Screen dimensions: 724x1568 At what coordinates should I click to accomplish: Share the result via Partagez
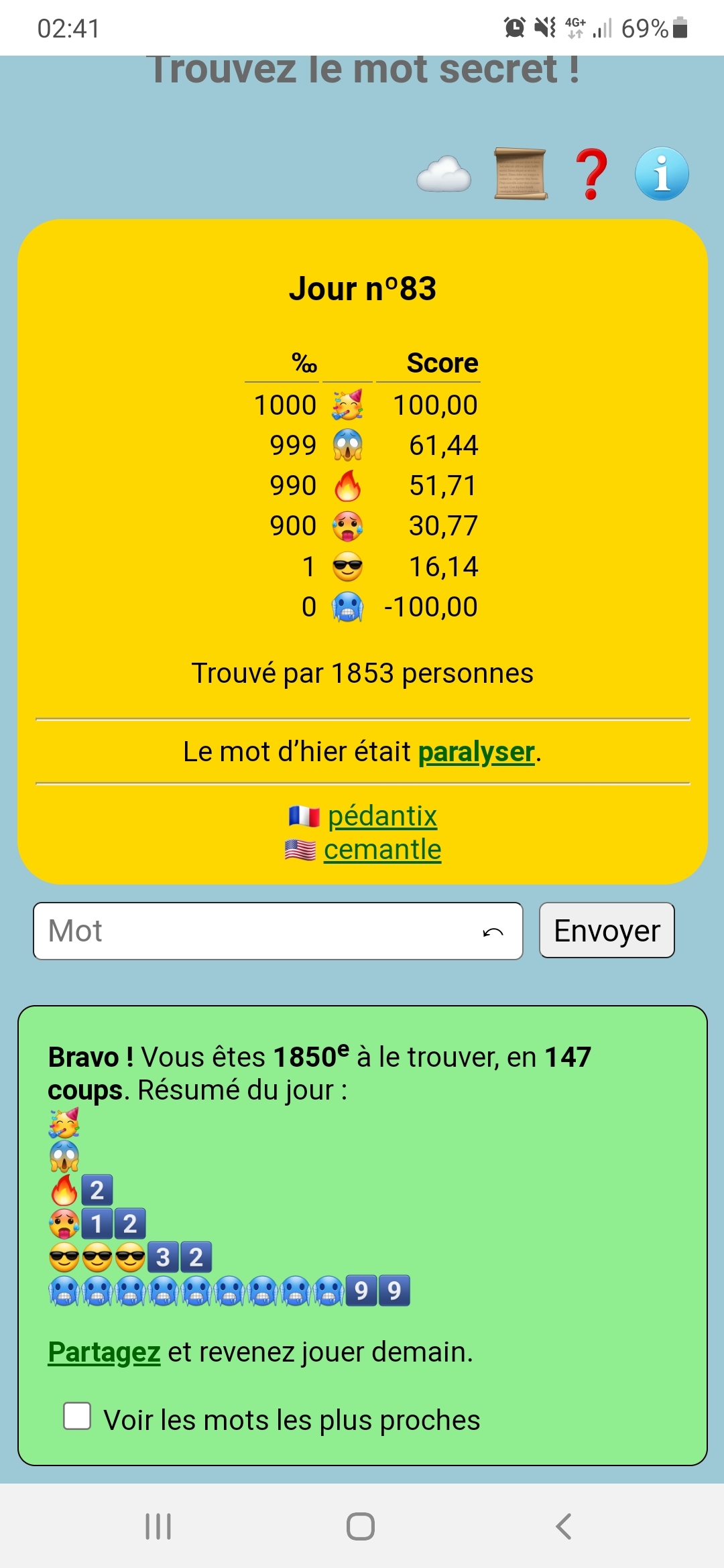104,1352
